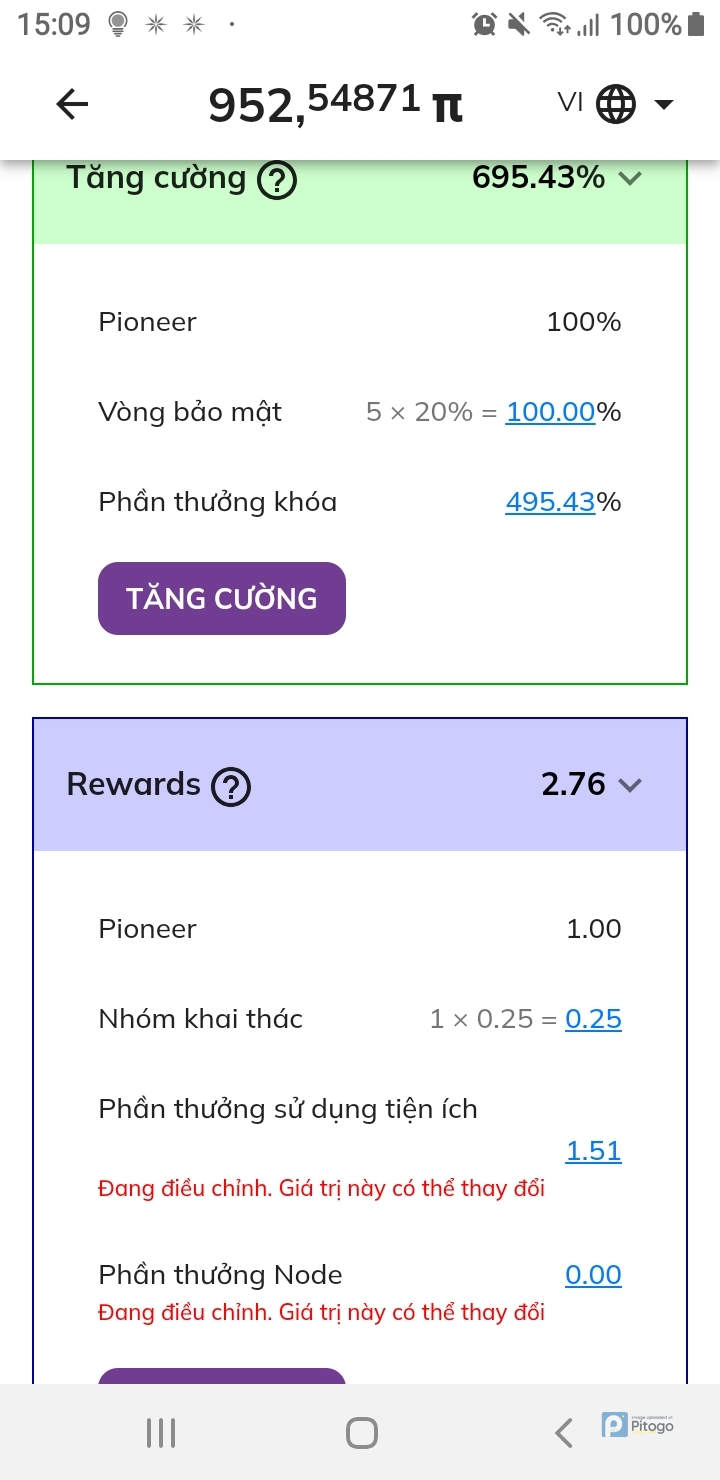Go back using the top-left arrow
This screenshot has height=1480, width=720.
tap(72, 104)
